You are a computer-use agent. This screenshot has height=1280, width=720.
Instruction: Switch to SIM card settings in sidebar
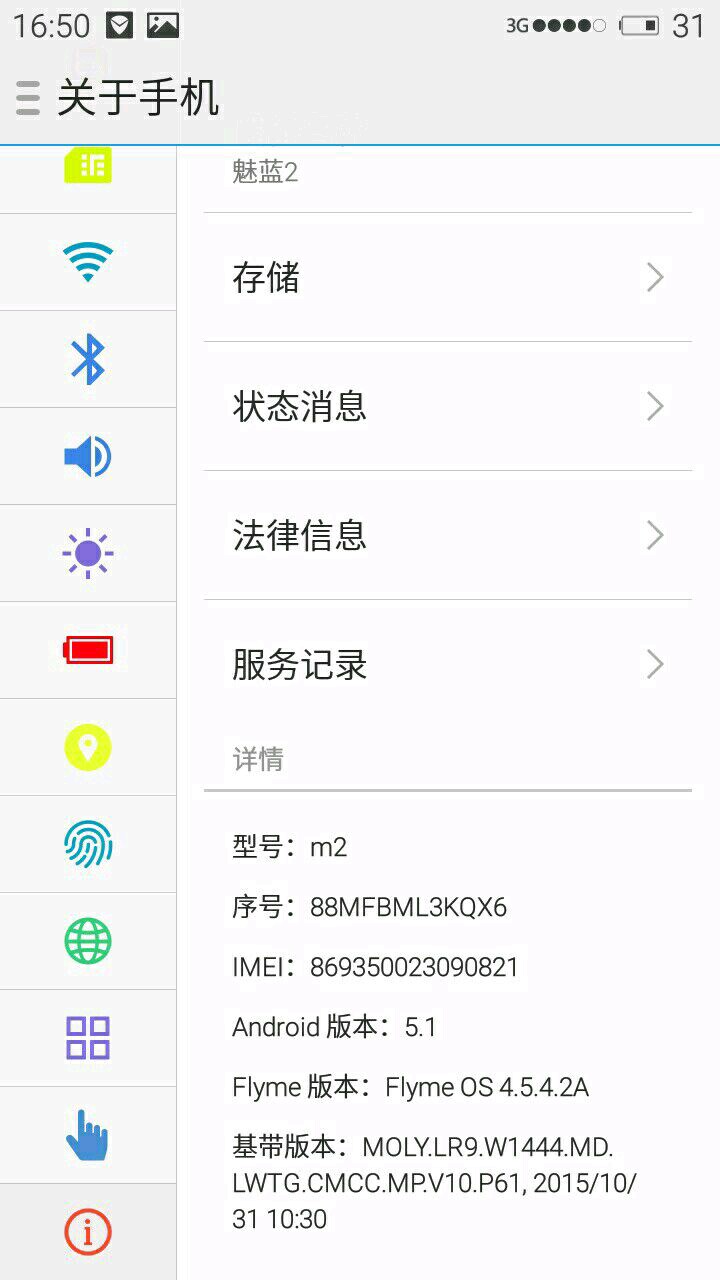coord(88,168)
